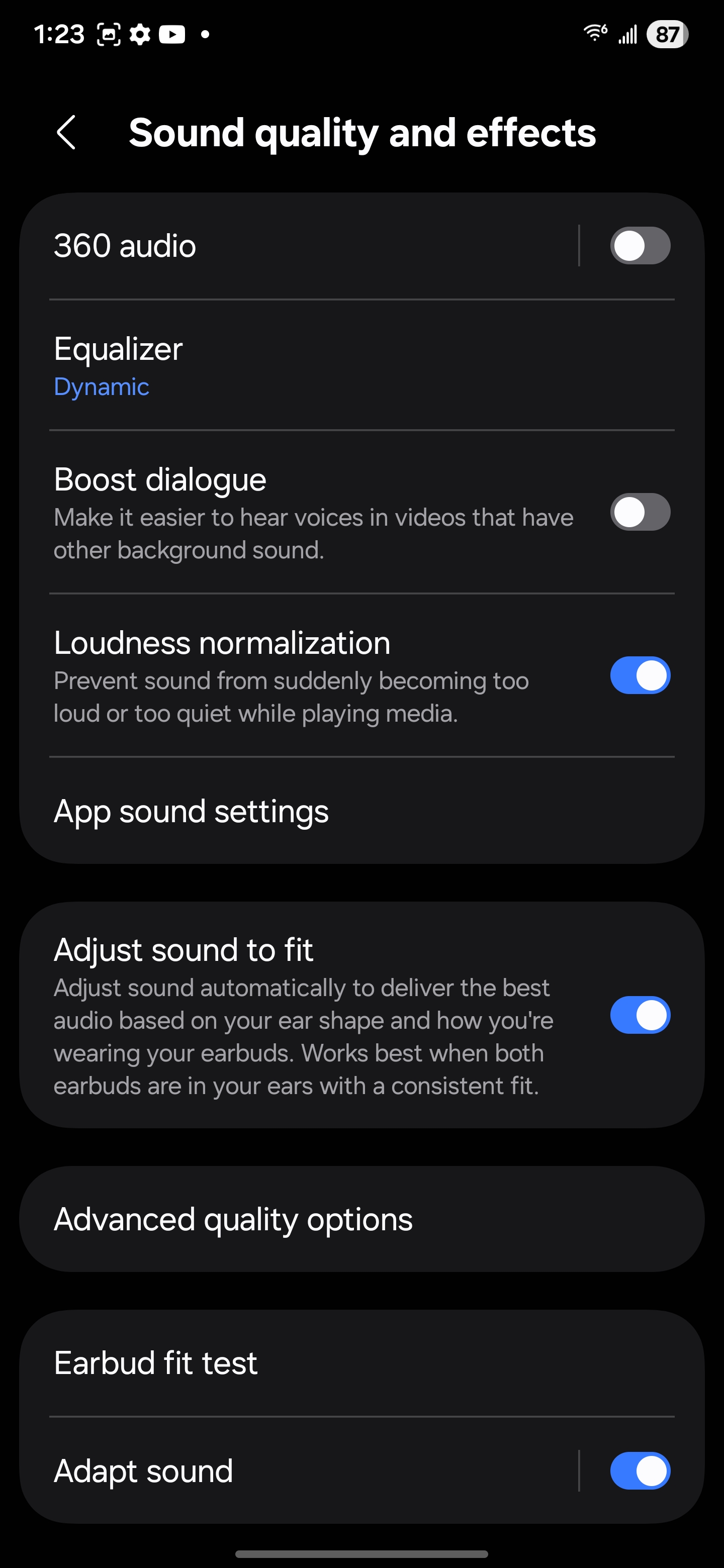Disable Loudness normalization
This screenshot has width=724, height=1568.
coord(640,675)
